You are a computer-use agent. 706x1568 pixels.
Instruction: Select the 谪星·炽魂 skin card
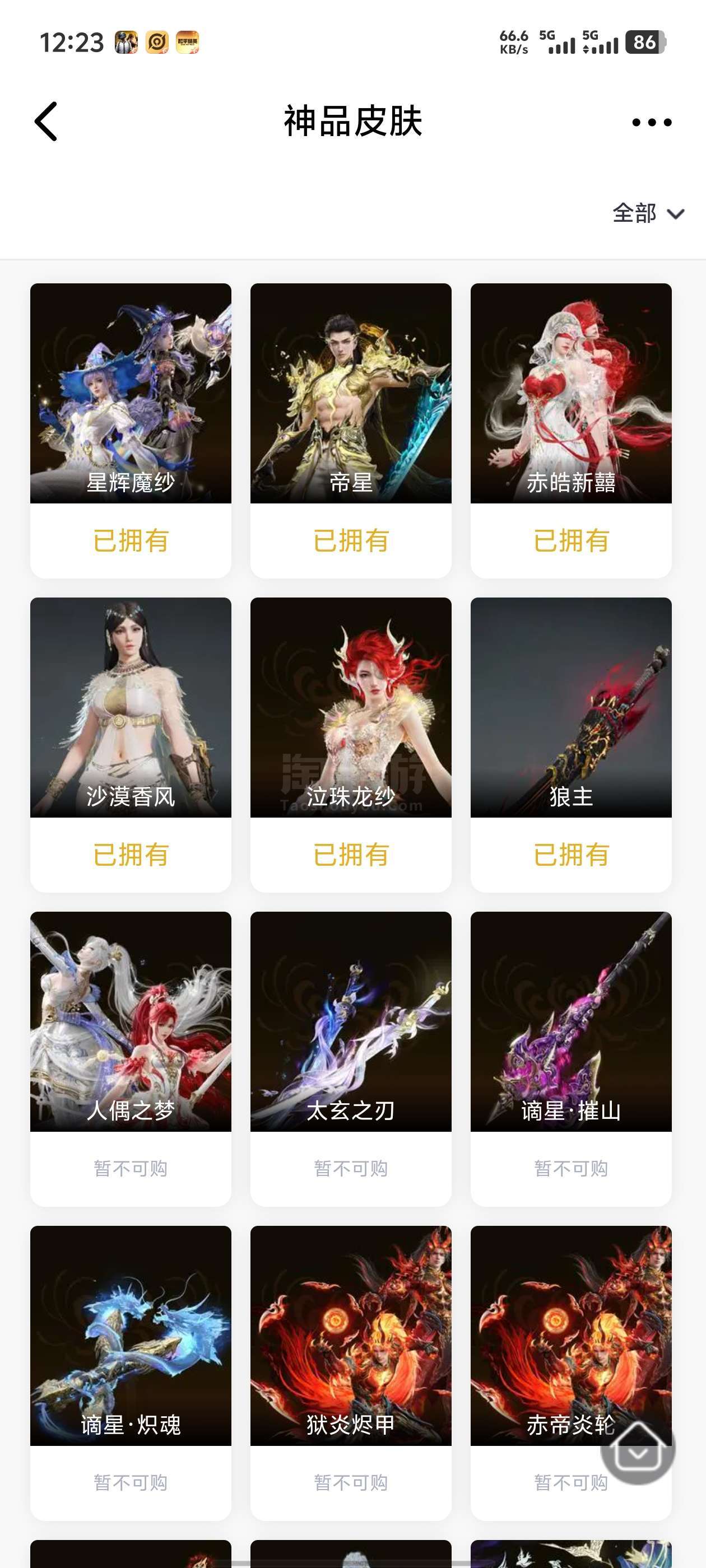131,1373
